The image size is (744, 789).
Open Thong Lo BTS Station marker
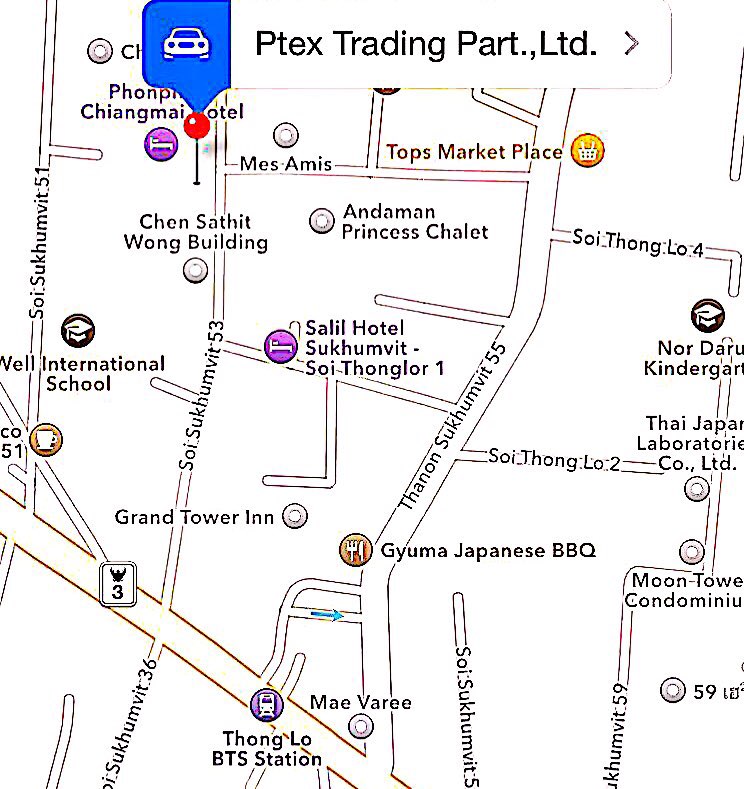[x=266, y=706]
